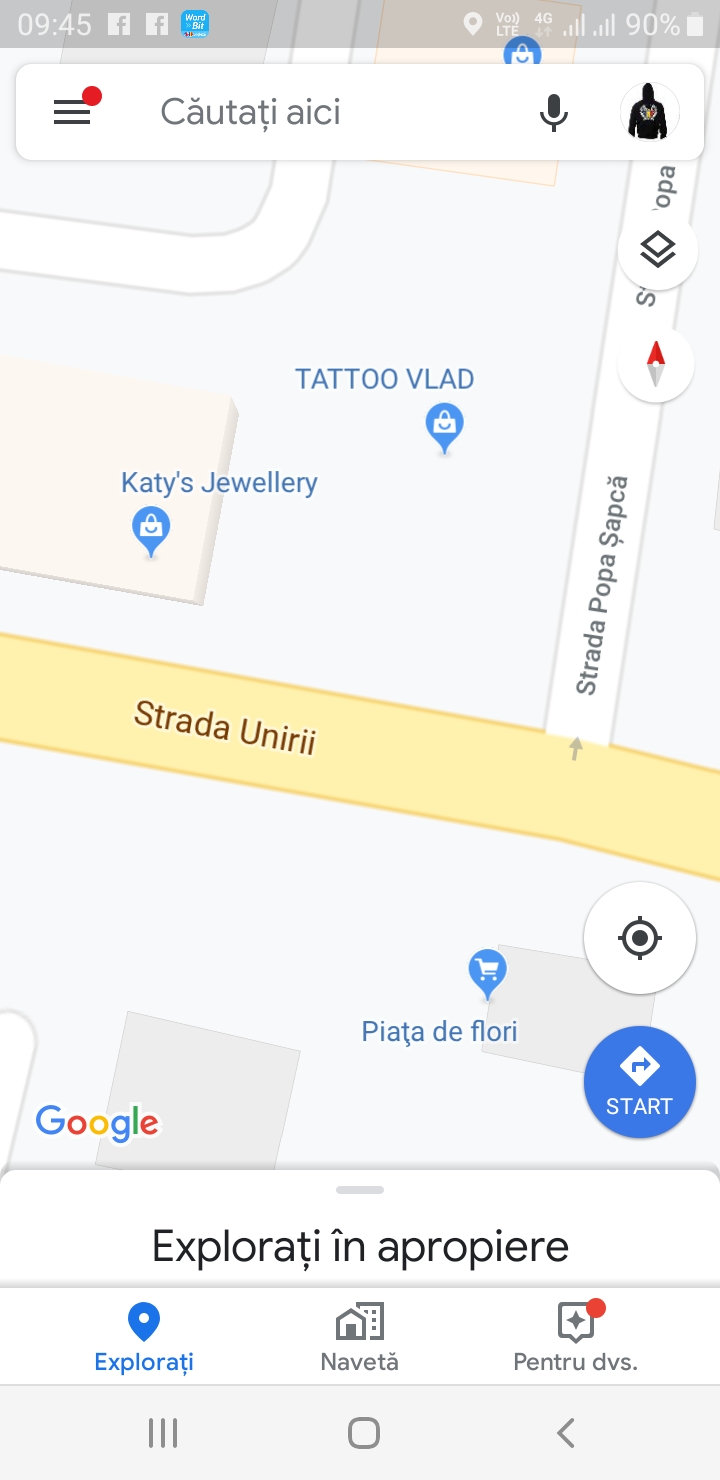
Task: Reset map orientation with the compass
Action: click(x=656, y=363)
